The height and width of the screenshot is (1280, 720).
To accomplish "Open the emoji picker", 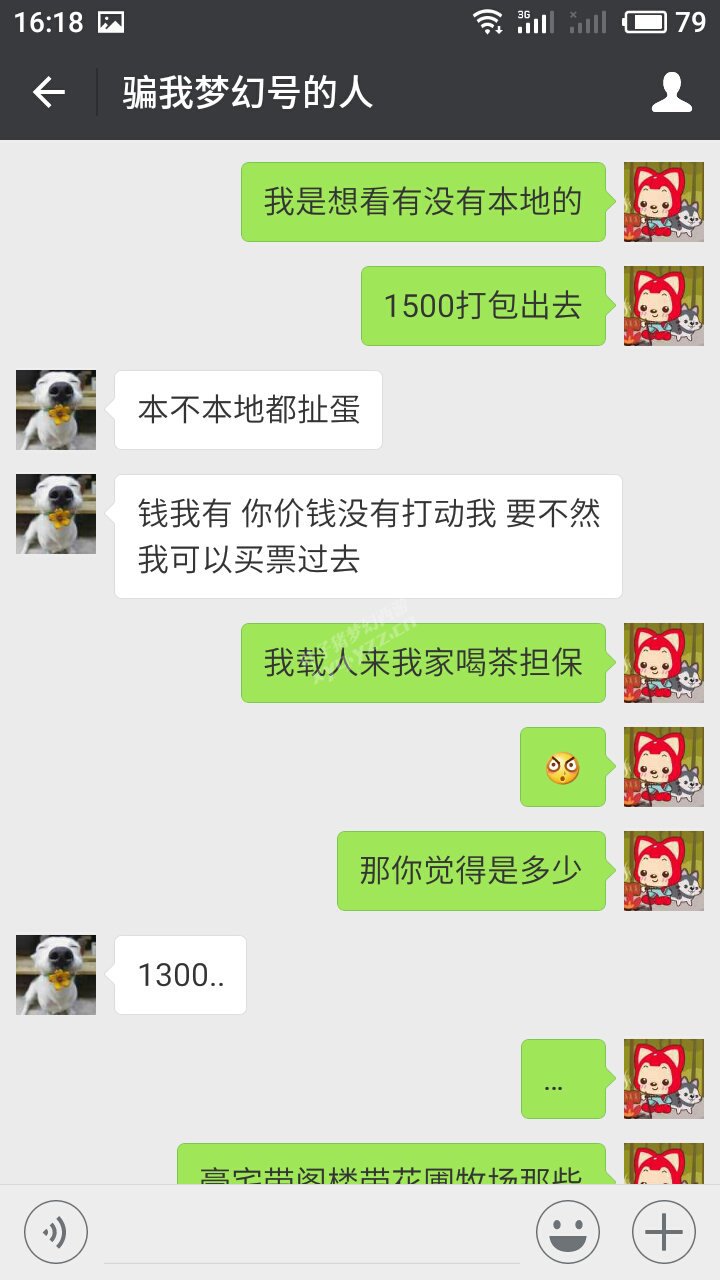I will click(x=568, y=1231).
